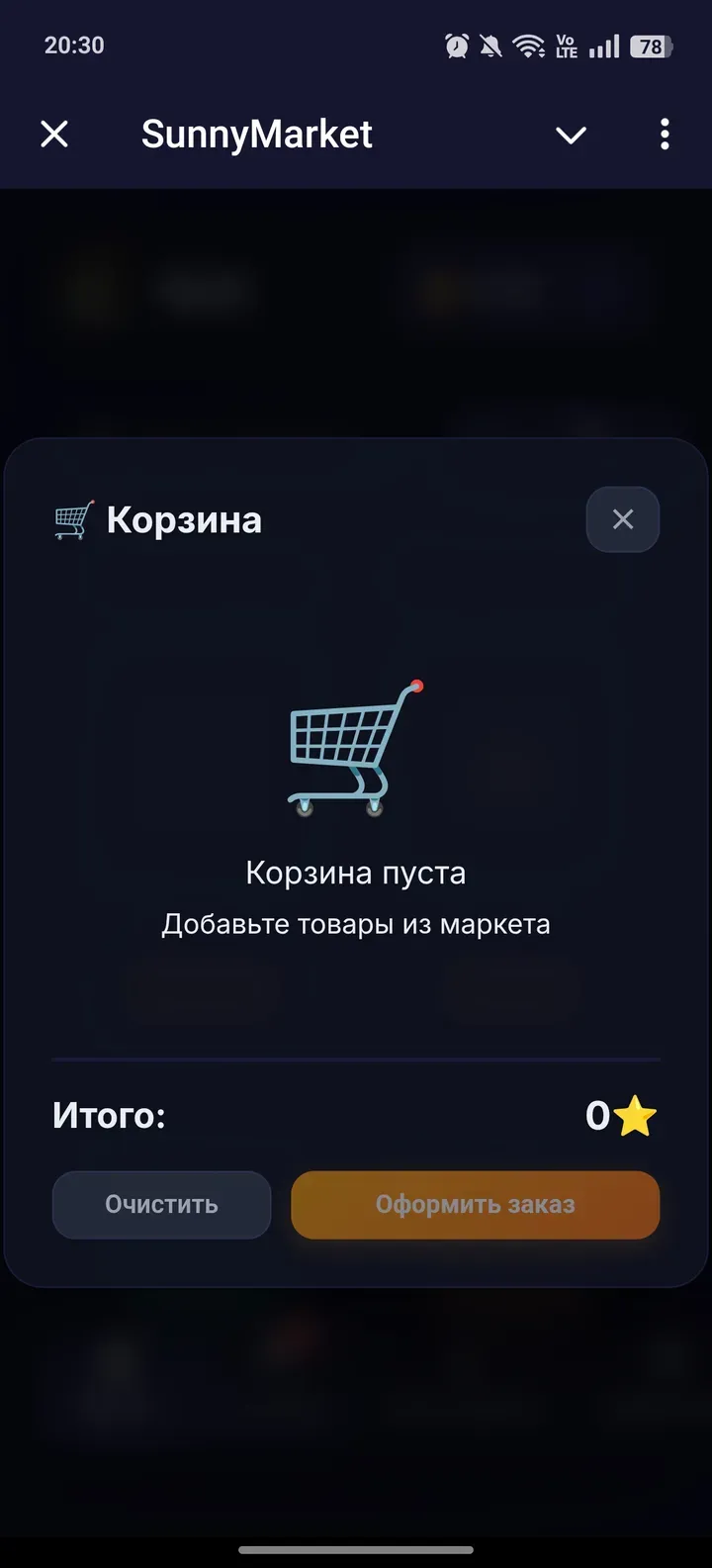The height and width of the screenshot is (1568, 712).
Task: Click the cellular signal bars icon
Action: coord(604,45)
